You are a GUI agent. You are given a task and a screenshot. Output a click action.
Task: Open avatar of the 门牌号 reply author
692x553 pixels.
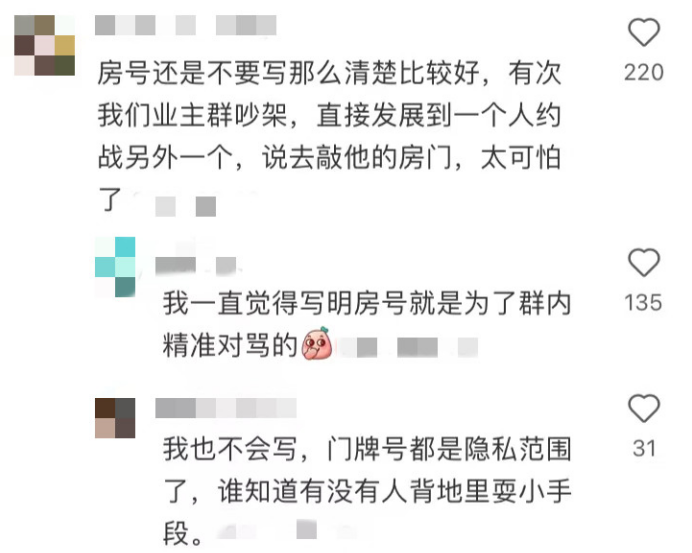coord(114,417)
